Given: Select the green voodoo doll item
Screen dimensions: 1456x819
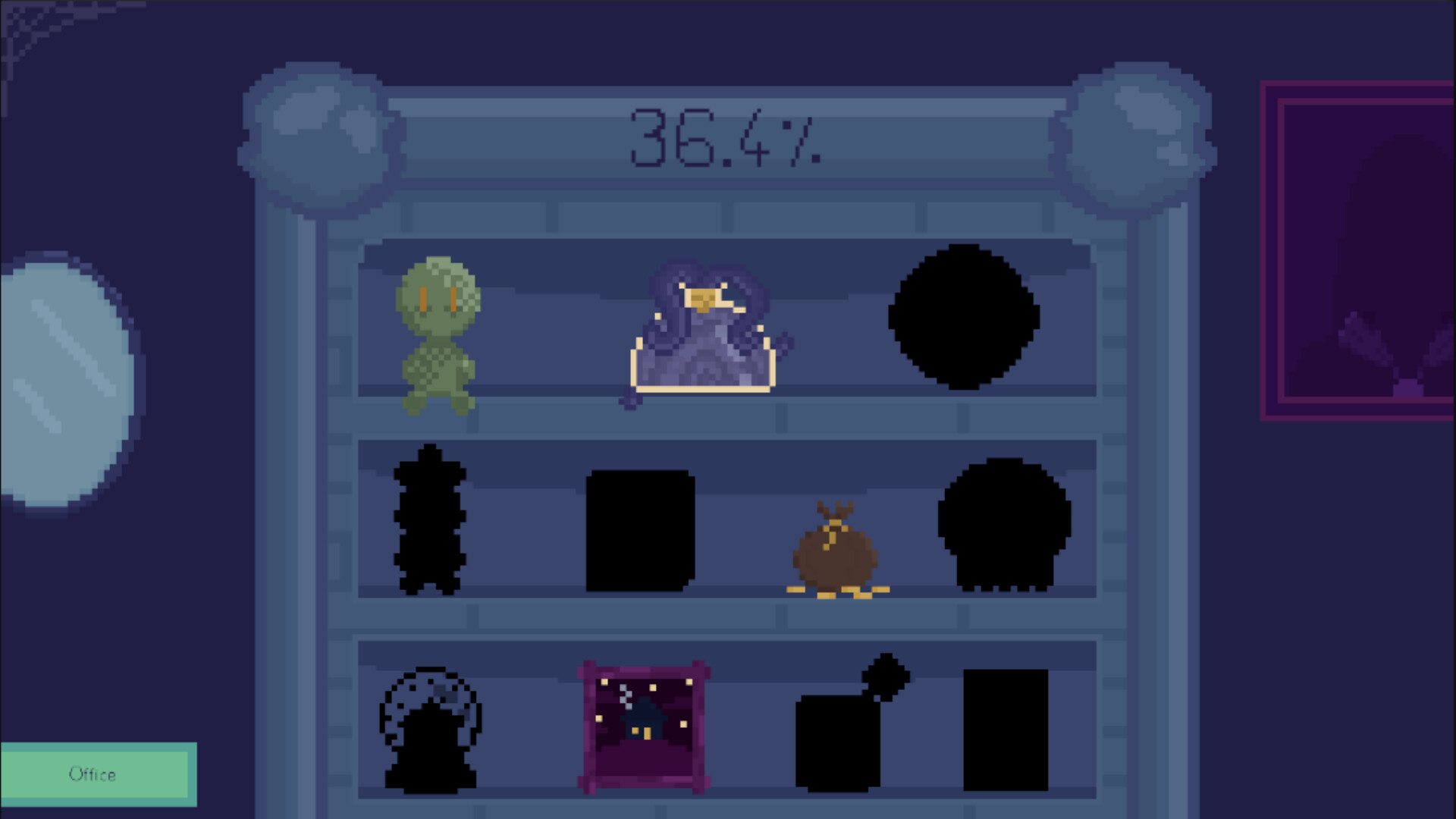Looking at the screenshot, I should click(438, 334).
